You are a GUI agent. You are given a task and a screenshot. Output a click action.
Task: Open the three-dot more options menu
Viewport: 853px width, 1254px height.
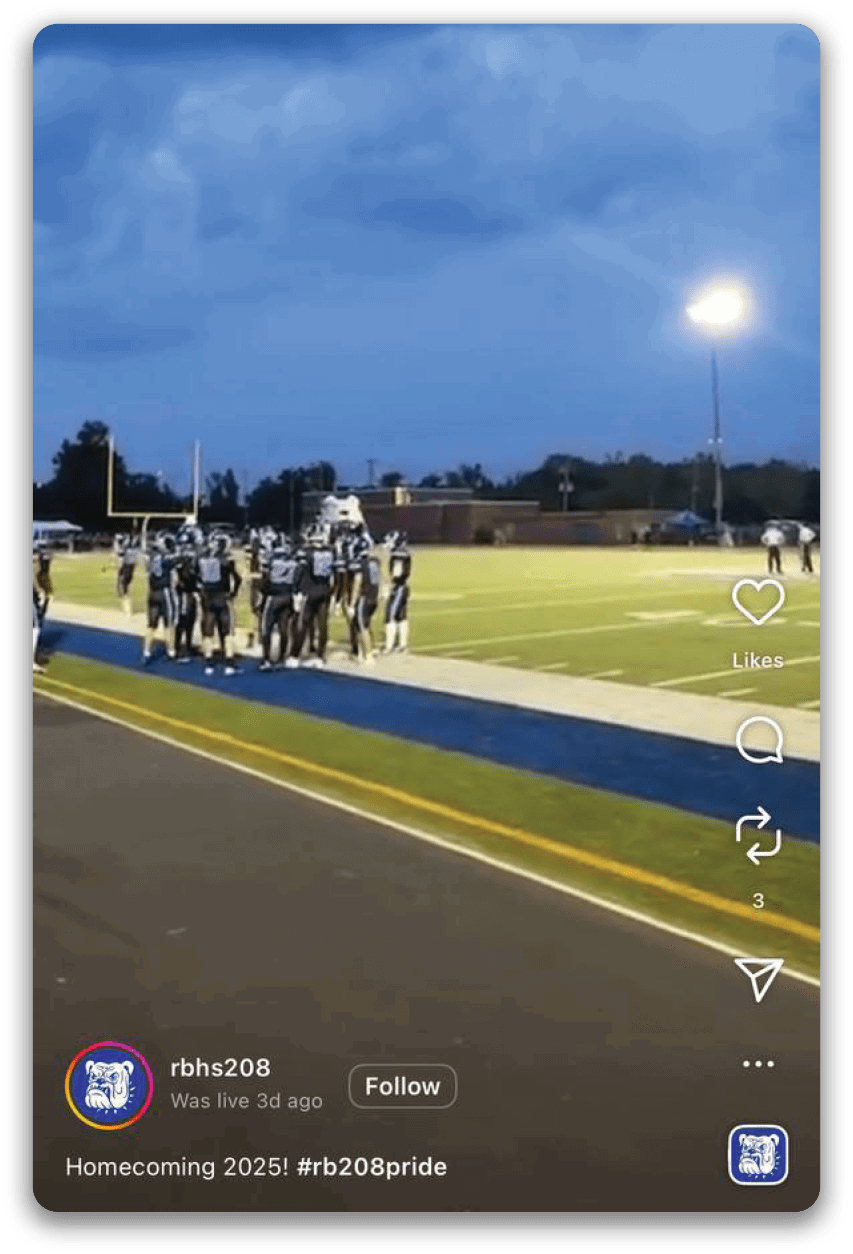(758, 1064)
